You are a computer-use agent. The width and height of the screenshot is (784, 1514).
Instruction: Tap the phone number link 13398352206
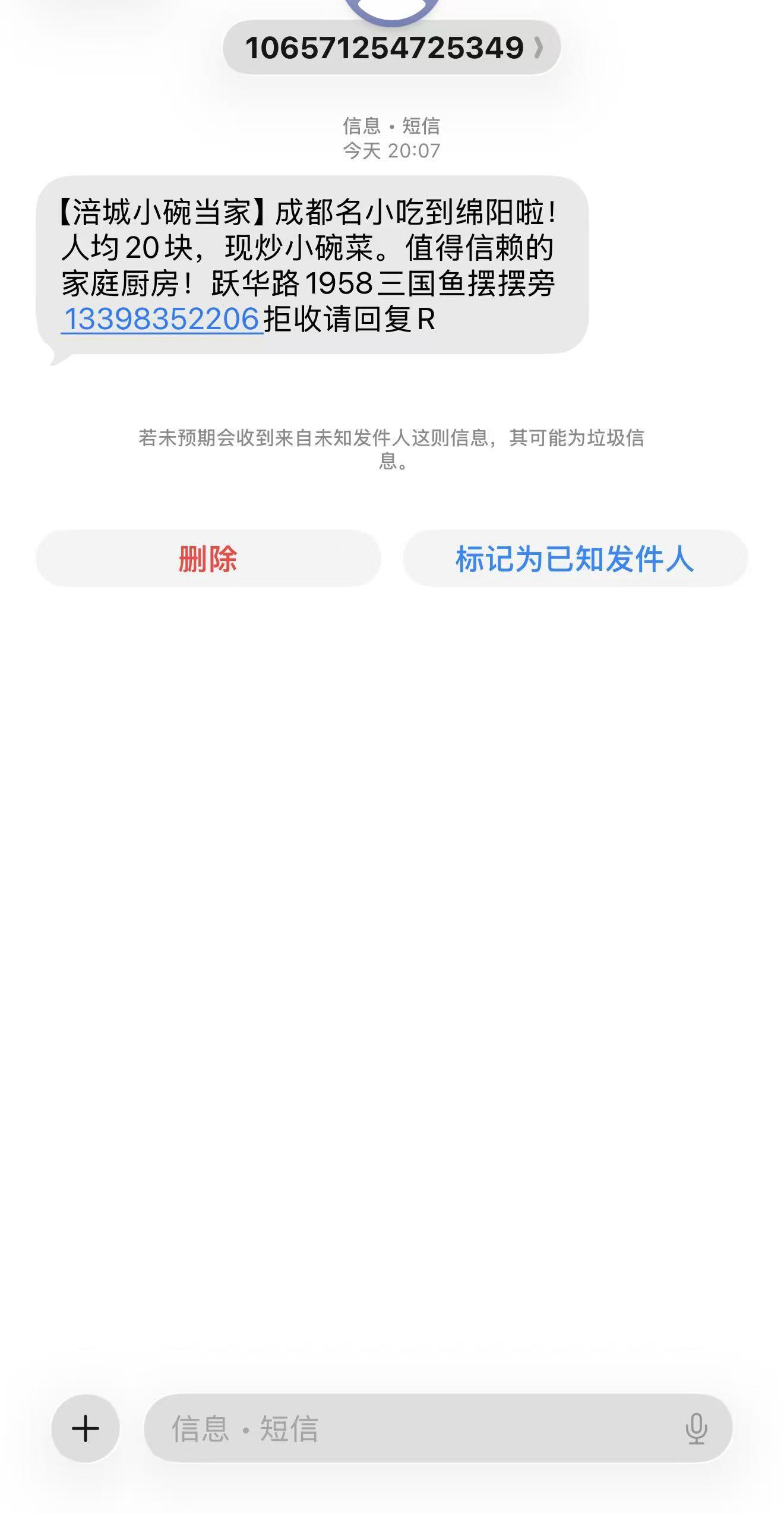162,319
